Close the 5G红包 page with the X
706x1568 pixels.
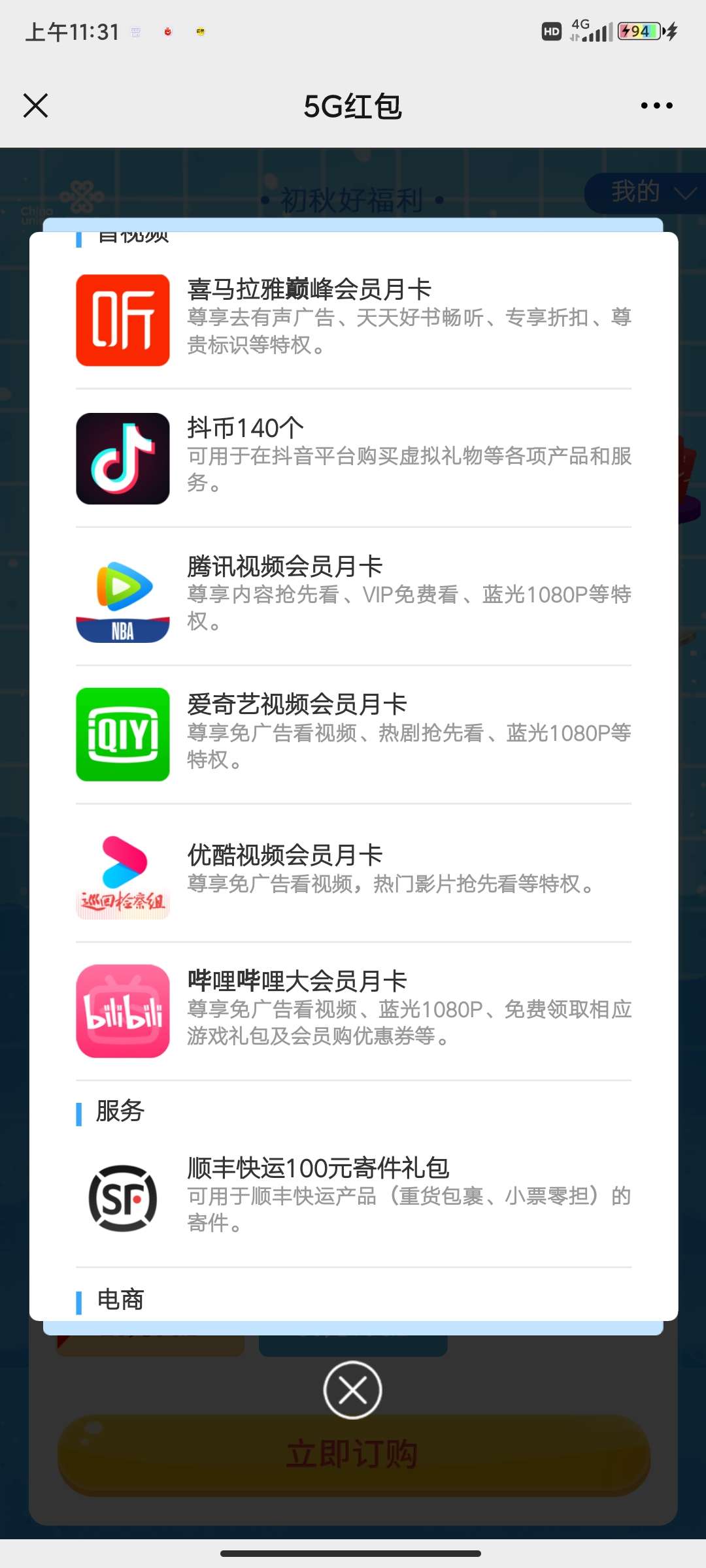(35, 105)
